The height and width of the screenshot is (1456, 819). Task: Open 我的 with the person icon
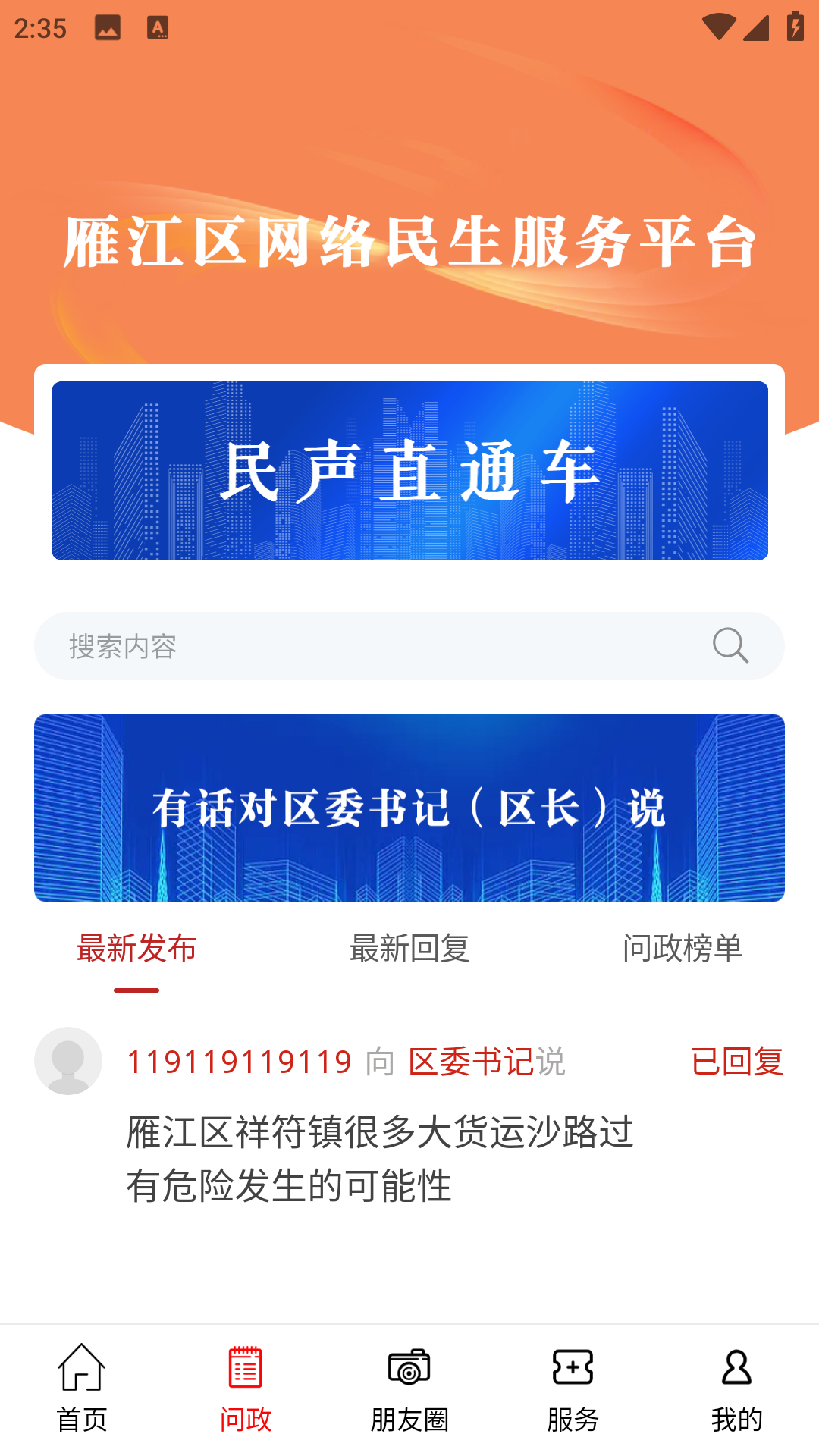[736, 1365]
